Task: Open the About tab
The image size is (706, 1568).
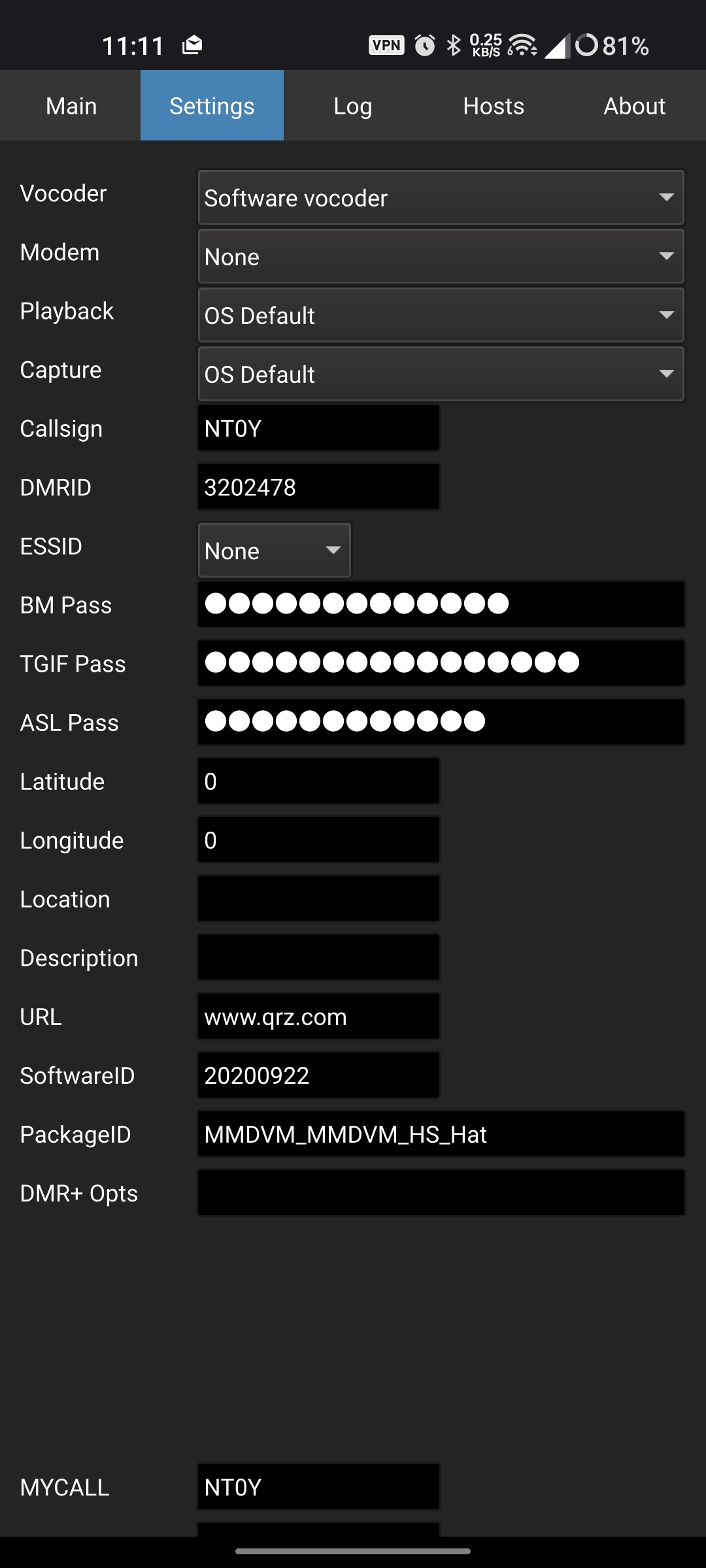Action: [634, 106]
